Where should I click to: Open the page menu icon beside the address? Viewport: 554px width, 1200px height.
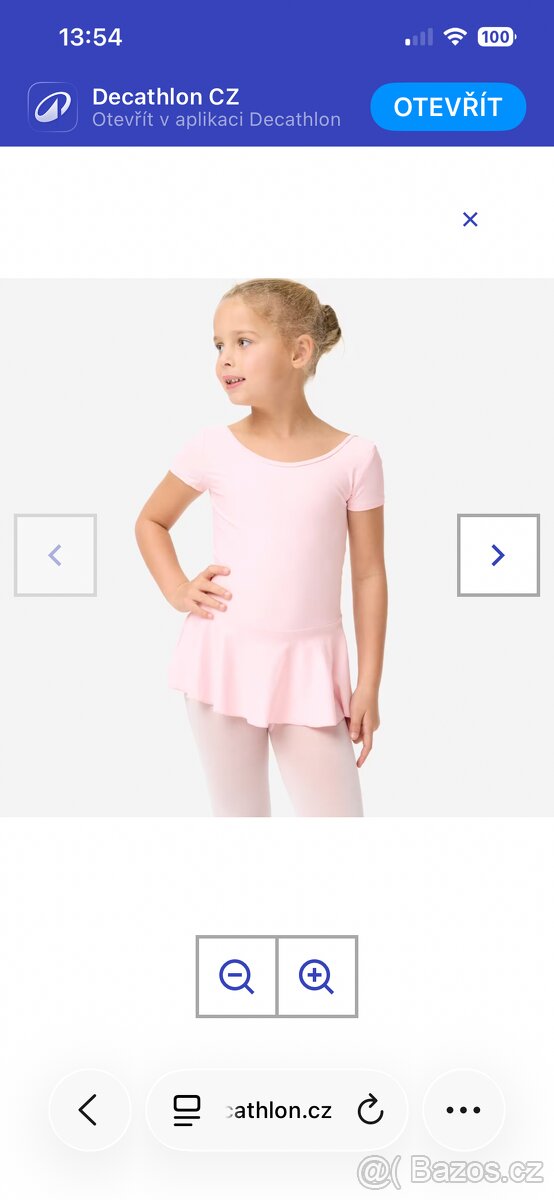187,1110
